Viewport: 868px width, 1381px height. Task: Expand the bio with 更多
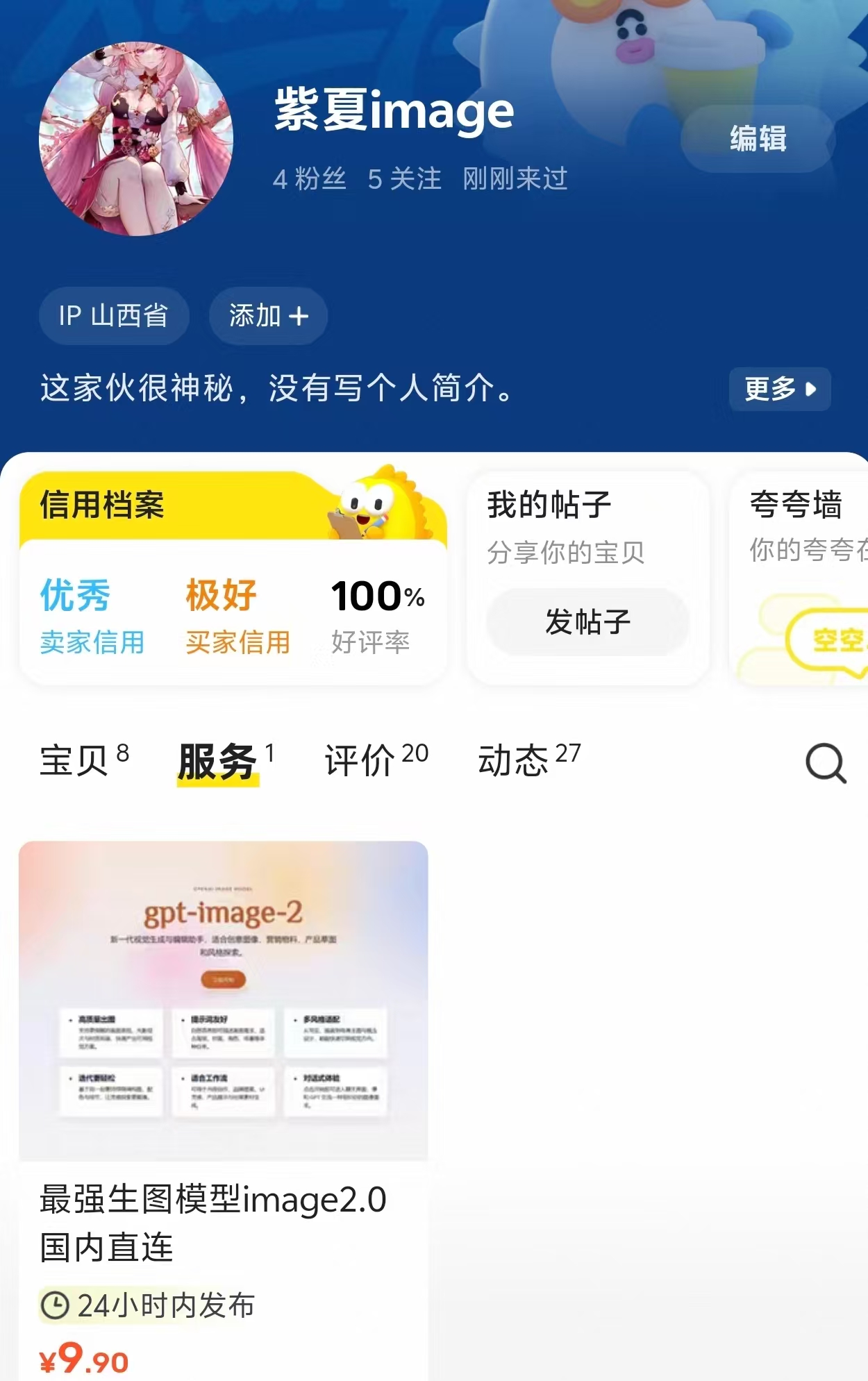pos(778,390)
